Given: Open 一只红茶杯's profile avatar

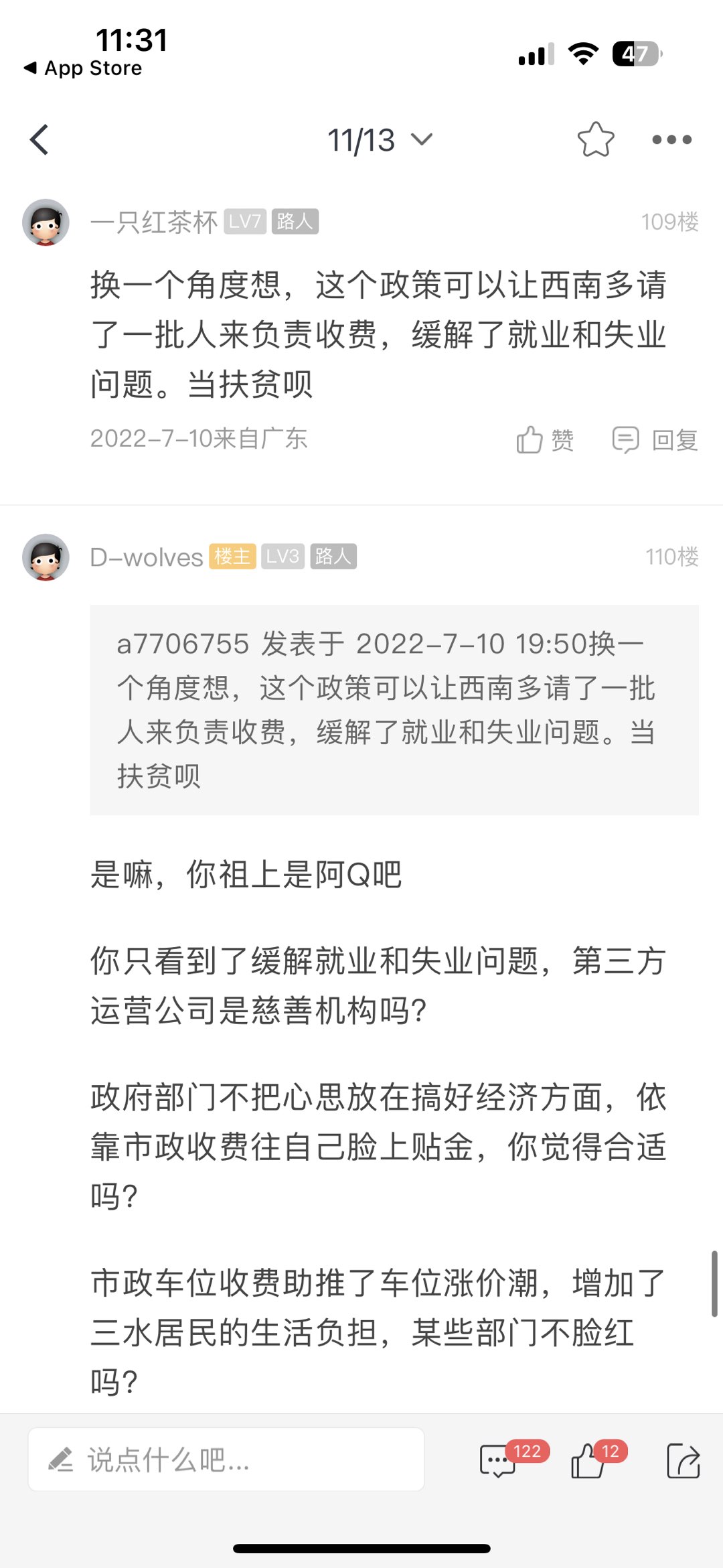Looking at the screenshot, I should pos(46,222).
